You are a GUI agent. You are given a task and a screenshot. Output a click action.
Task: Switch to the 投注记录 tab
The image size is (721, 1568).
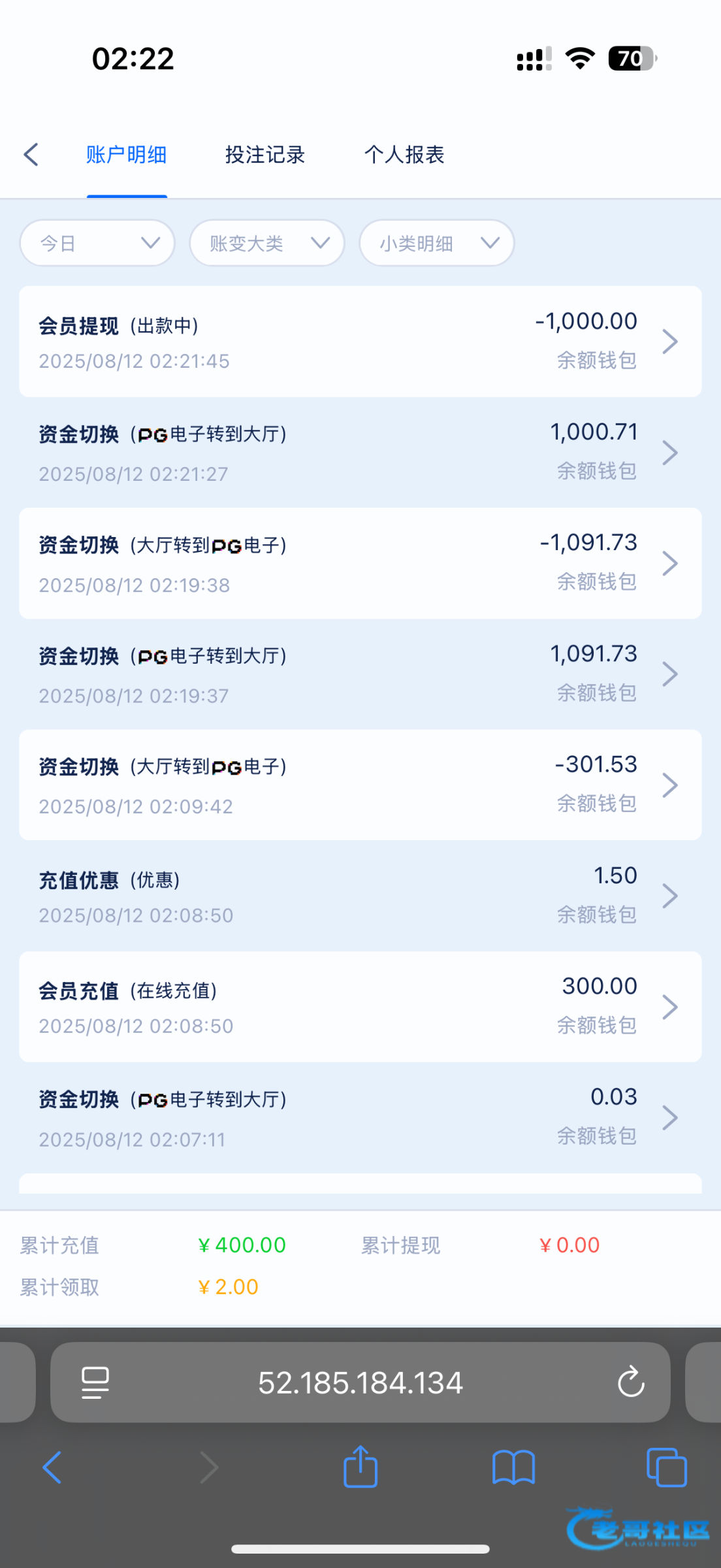coord(265,155)
